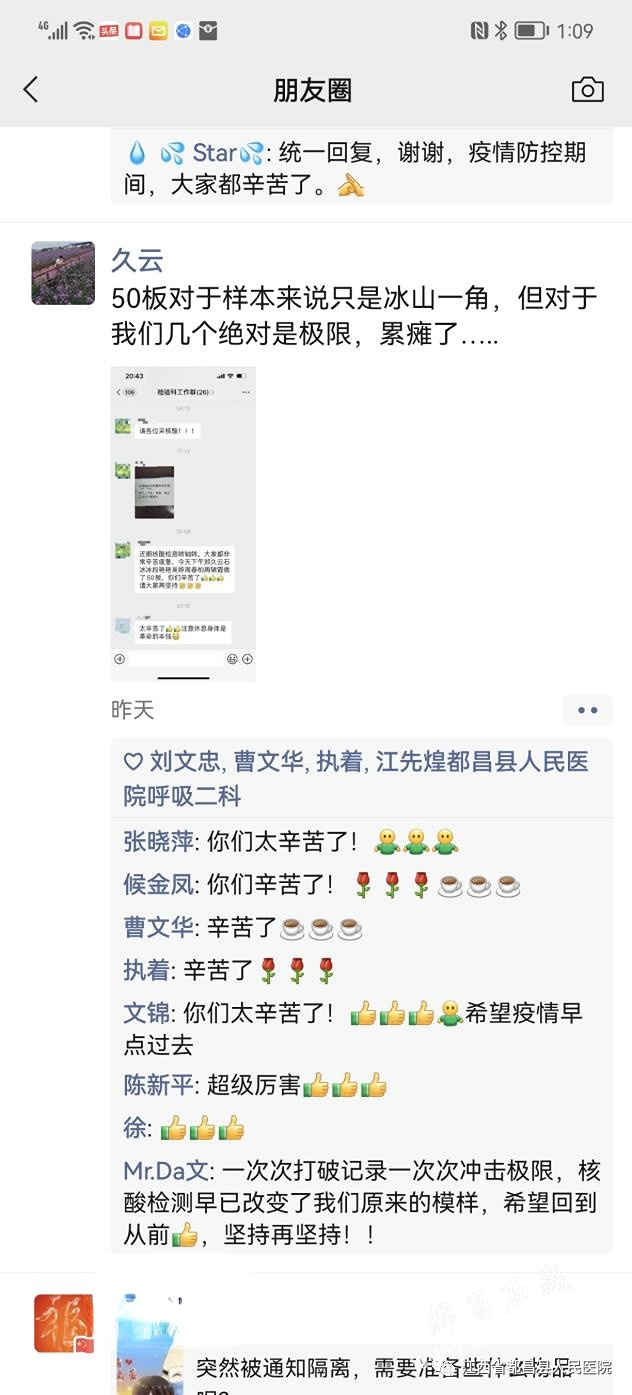Open commenter 文锦's profile
The width and height of the screenshot is (632, 1395).
[145, 1012]
